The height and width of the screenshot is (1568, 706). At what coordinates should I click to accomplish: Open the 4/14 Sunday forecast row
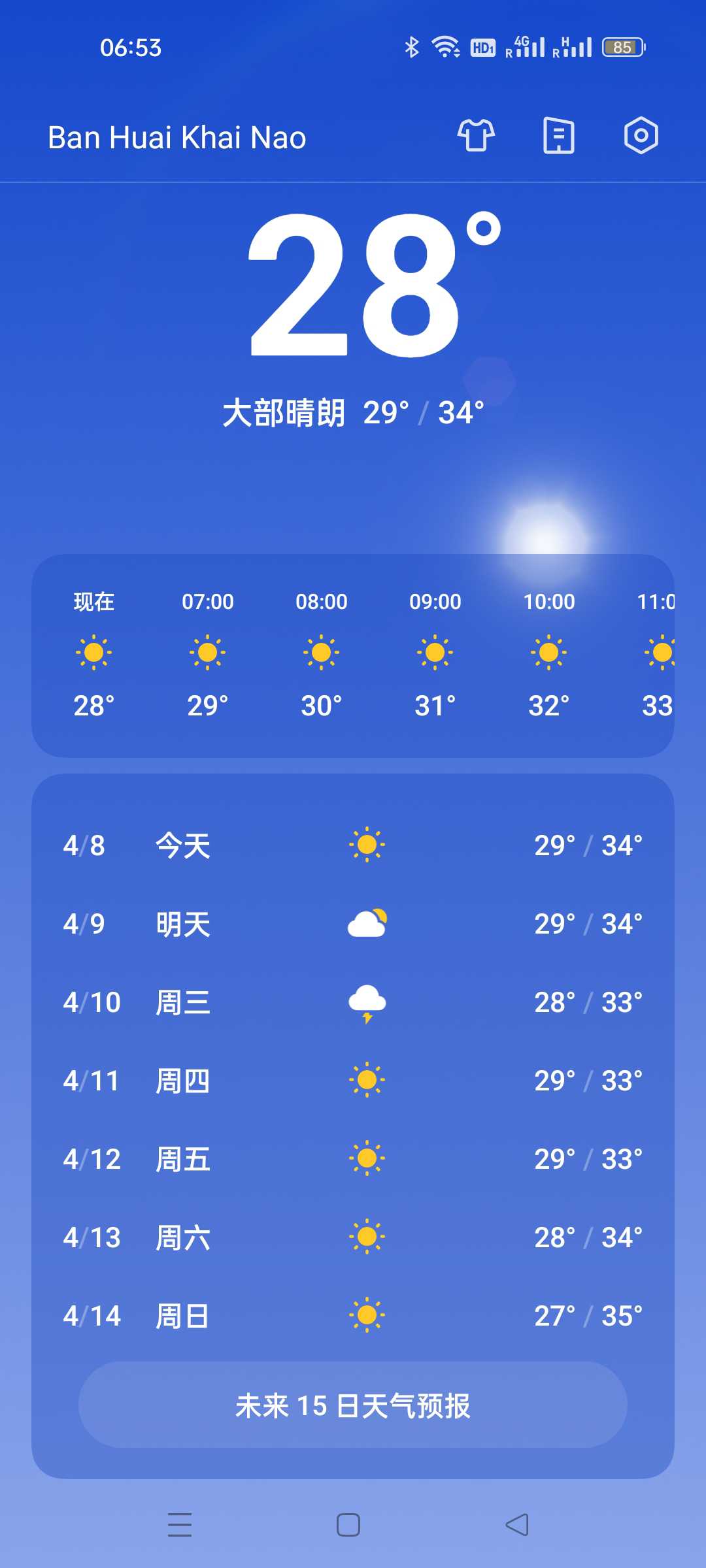tap(353, 1316)
